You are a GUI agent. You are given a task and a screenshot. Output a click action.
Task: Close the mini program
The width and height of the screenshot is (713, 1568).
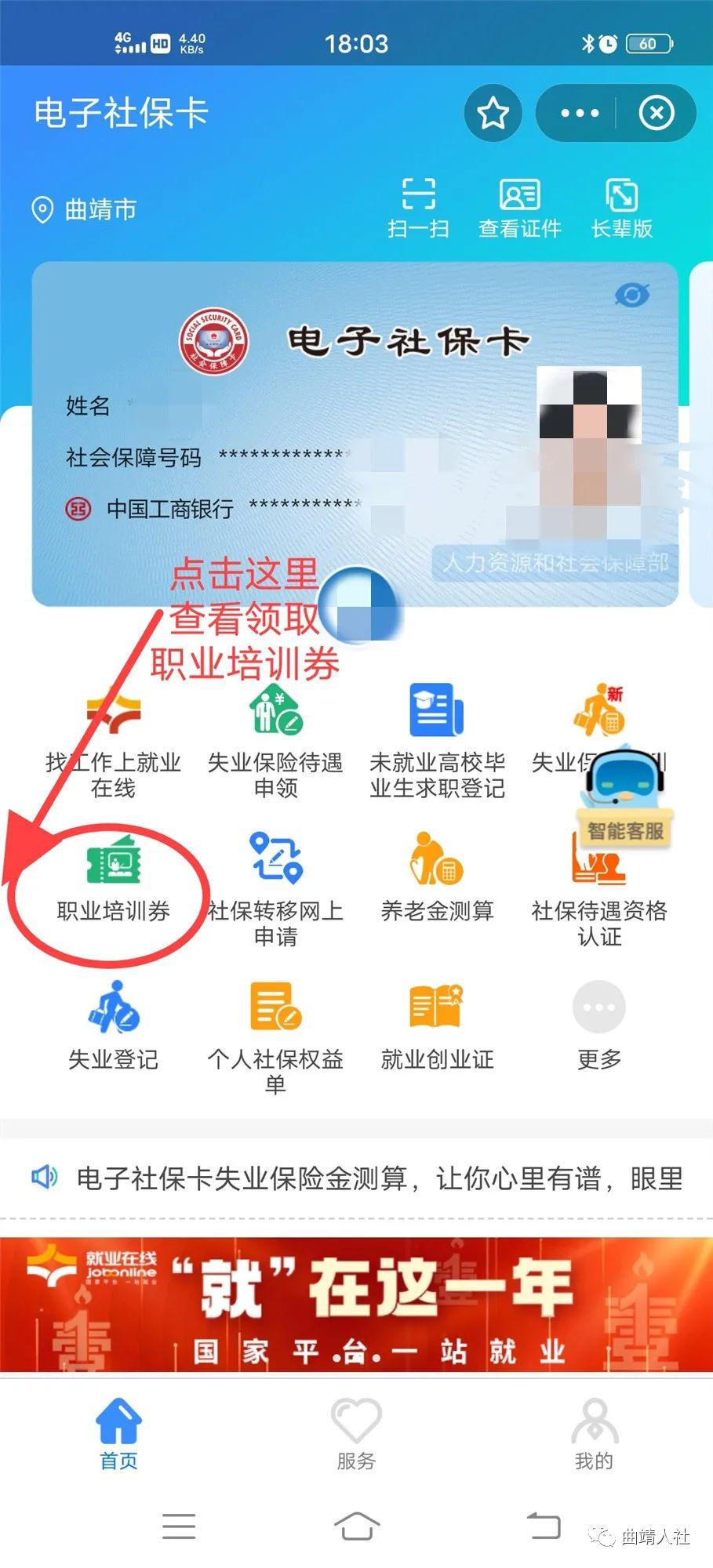click(657, 114)
